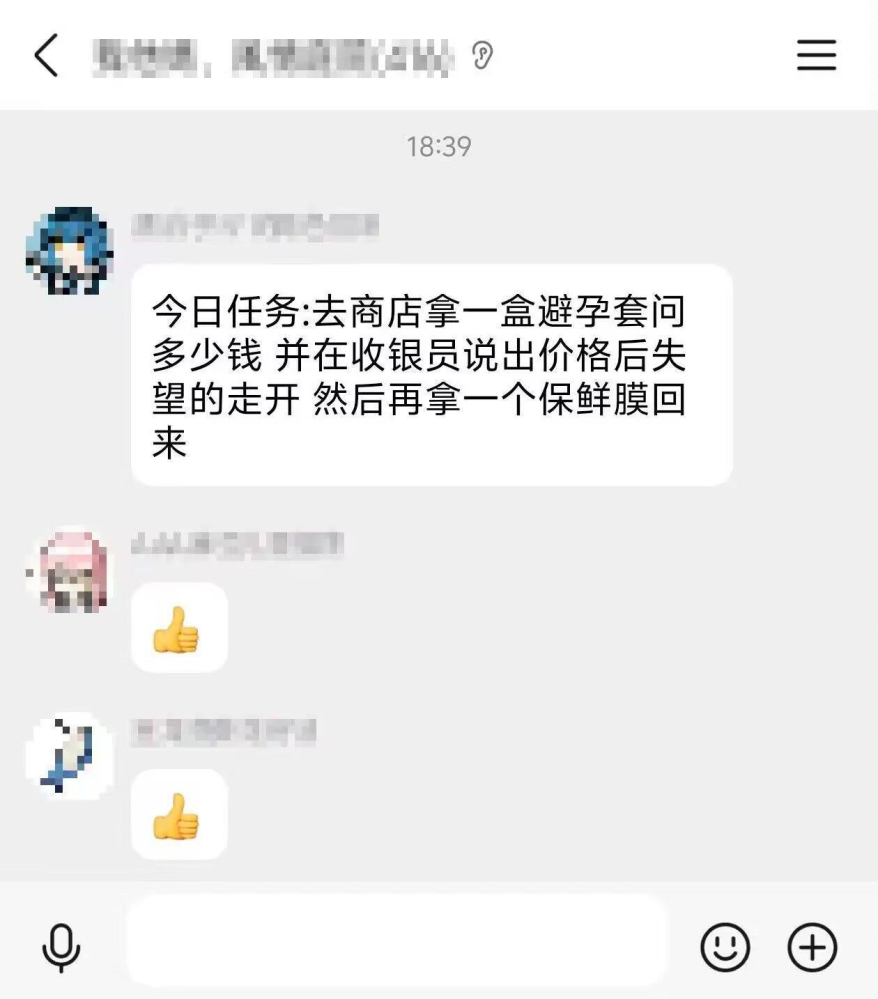The width and height of the screenshot is (878, 999).
Task: Open the plus attachments menu
Action: (x=812, y=944)
